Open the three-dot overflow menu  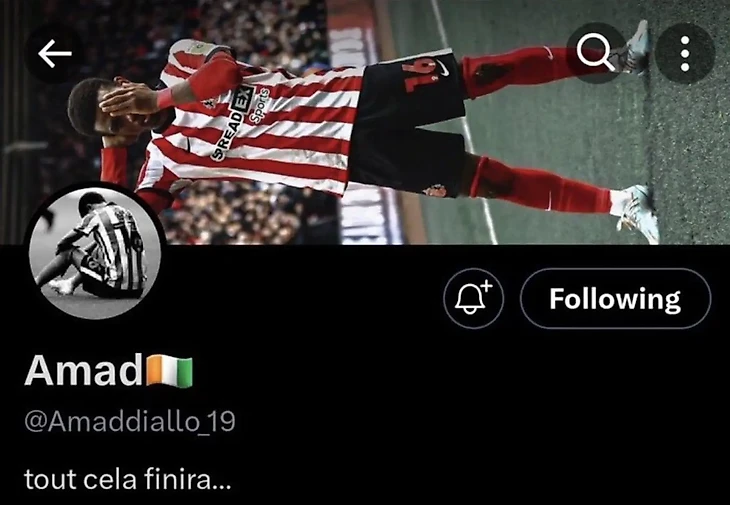(x=685, y=53)
